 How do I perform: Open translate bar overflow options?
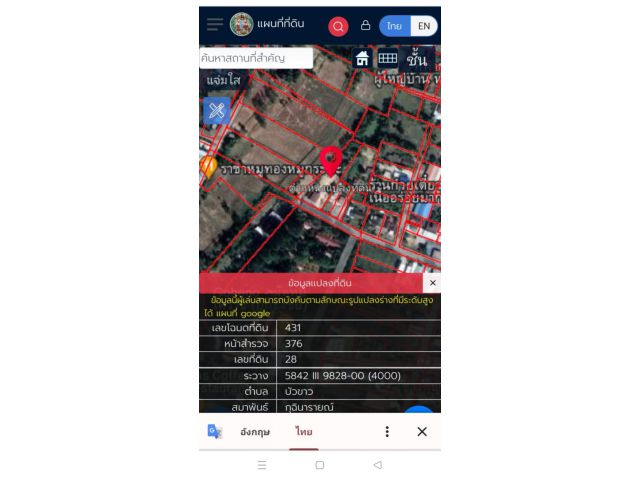(x=387, y=432)
